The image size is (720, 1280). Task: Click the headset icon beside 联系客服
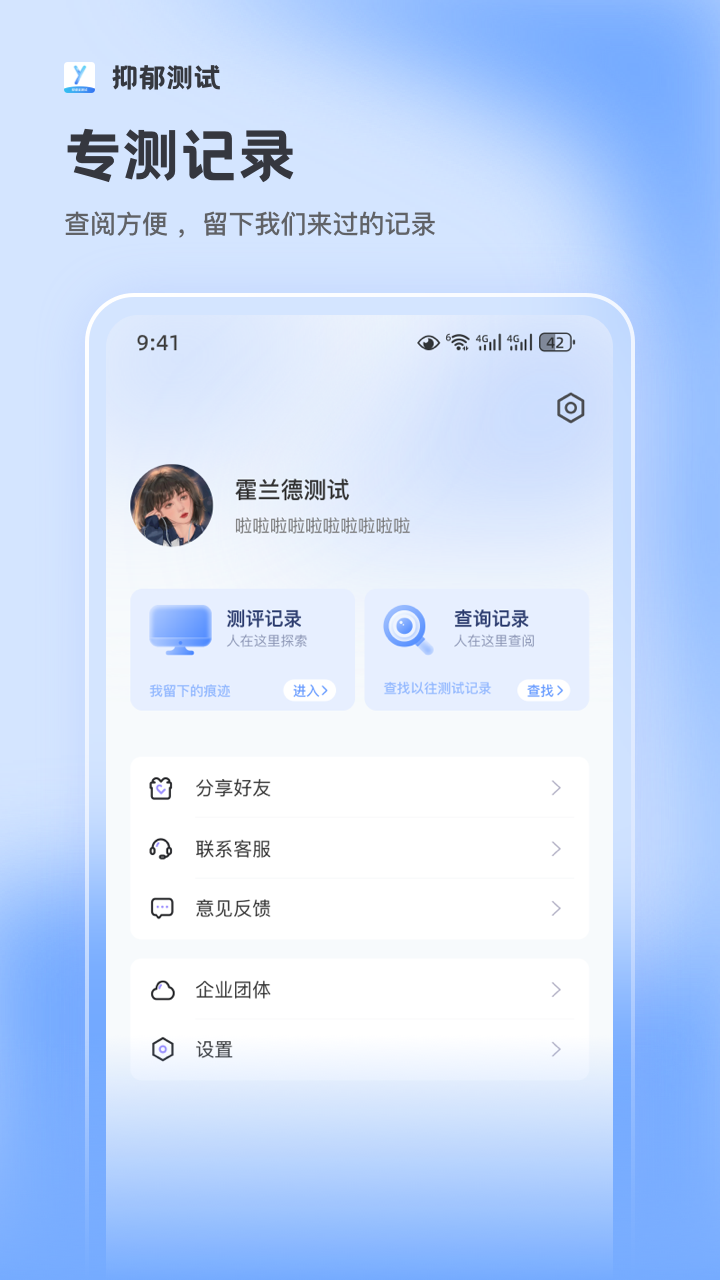coord(163,849)
